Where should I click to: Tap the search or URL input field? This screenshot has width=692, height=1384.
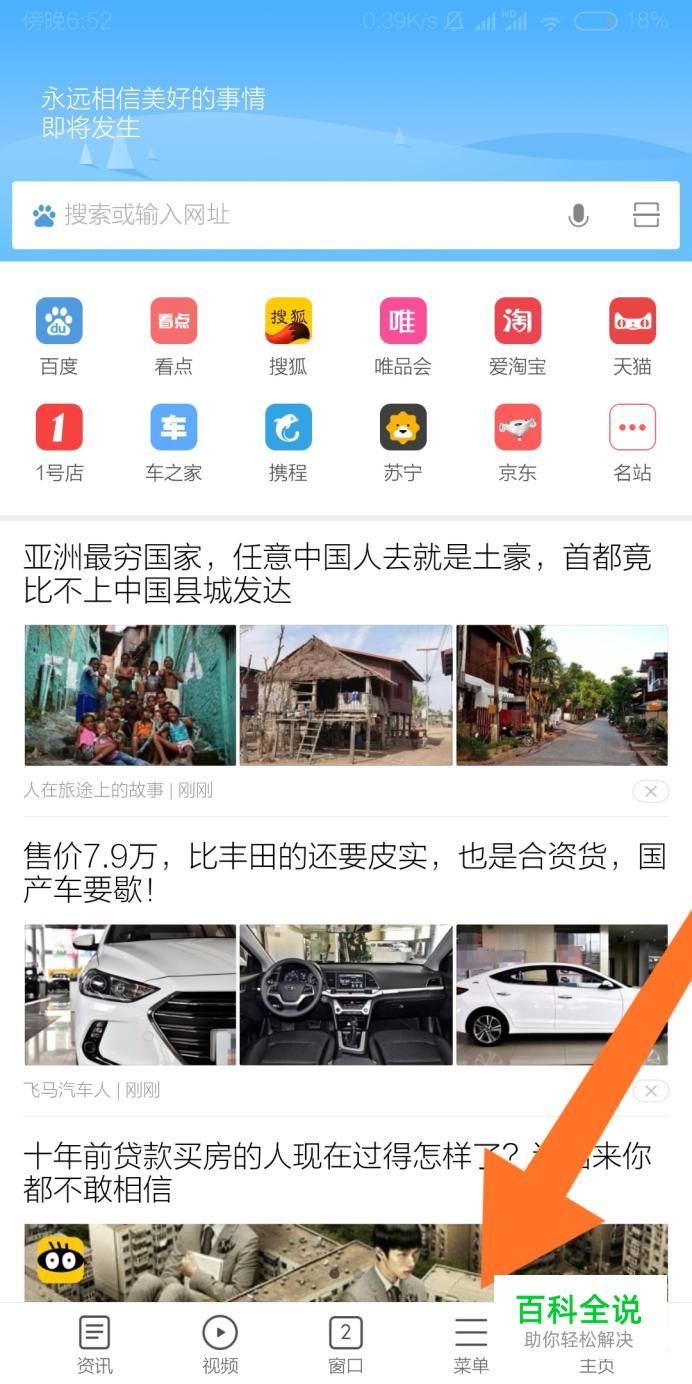click(300, 215)
